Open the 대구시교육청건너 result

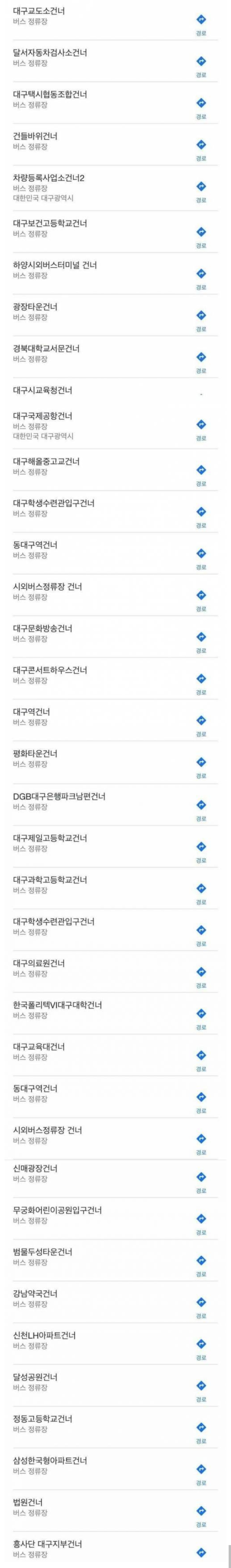[x=43, y=390]
